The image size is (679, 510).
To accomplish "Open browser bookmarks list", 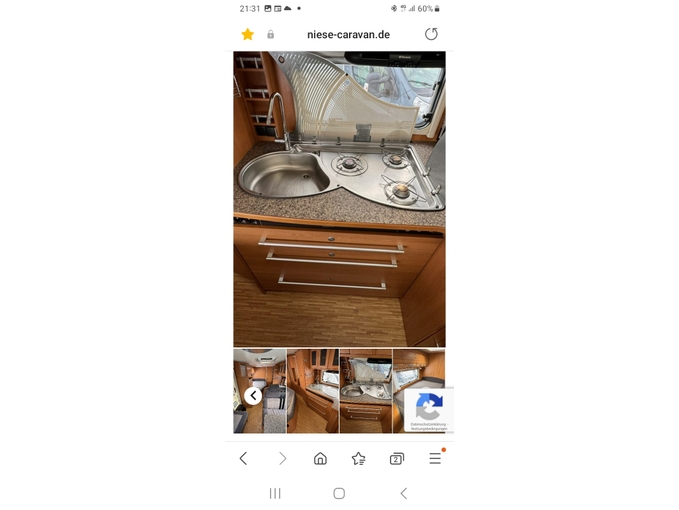I will pos(358,458).
